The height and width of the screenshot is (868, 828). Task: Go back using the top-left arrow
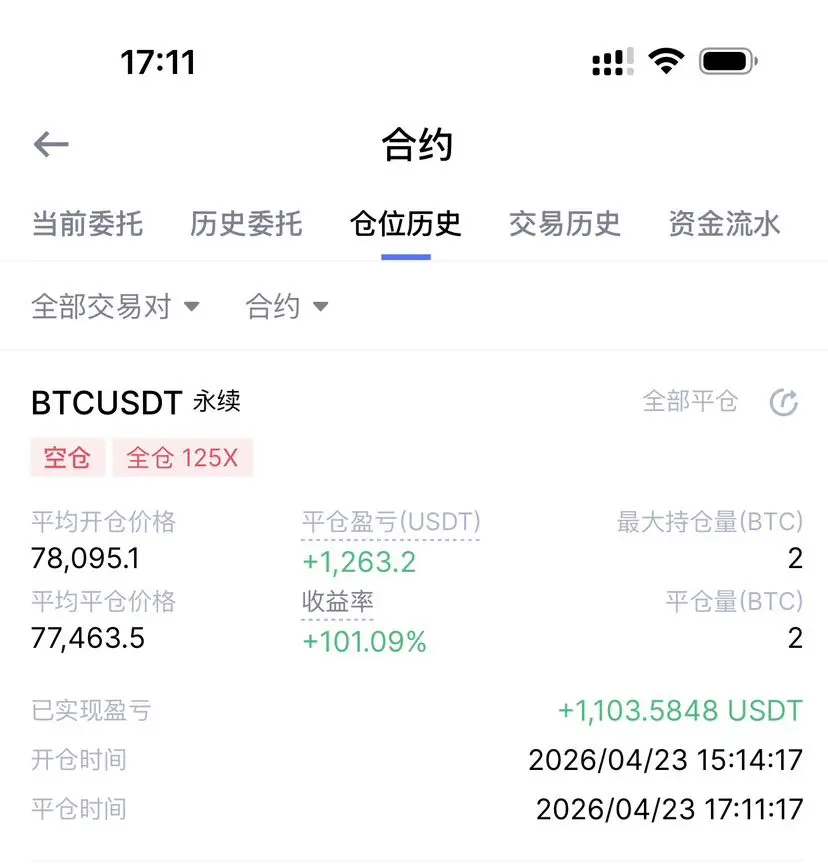51,145
